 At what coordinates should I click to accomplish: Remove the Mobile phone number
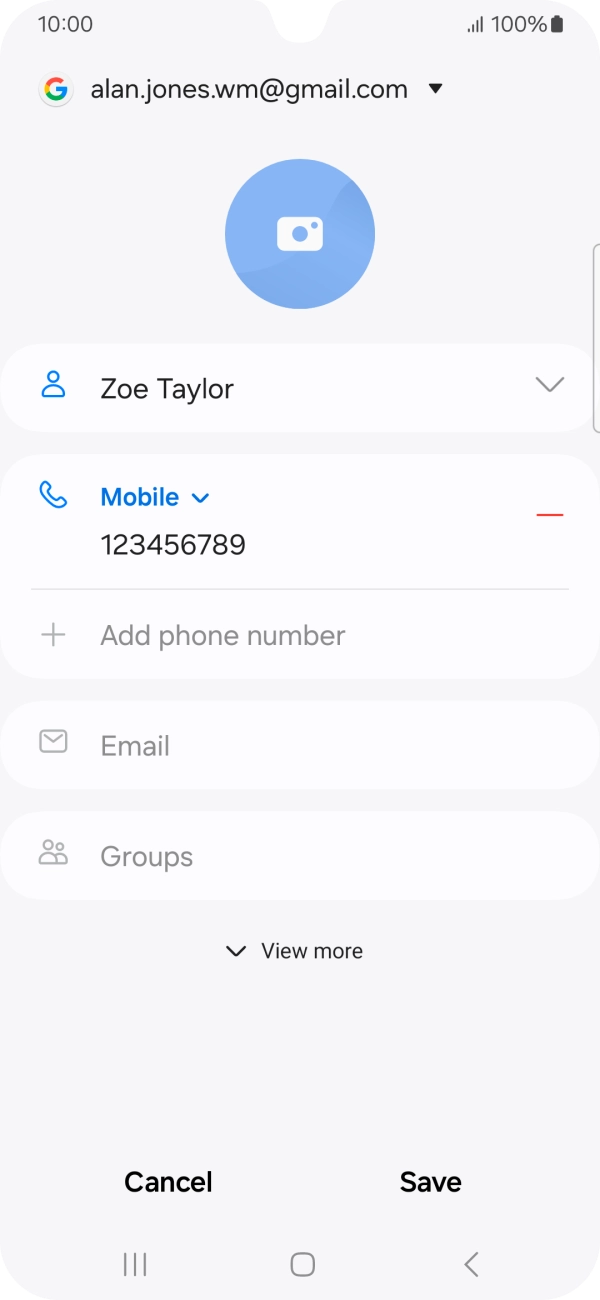549,515
